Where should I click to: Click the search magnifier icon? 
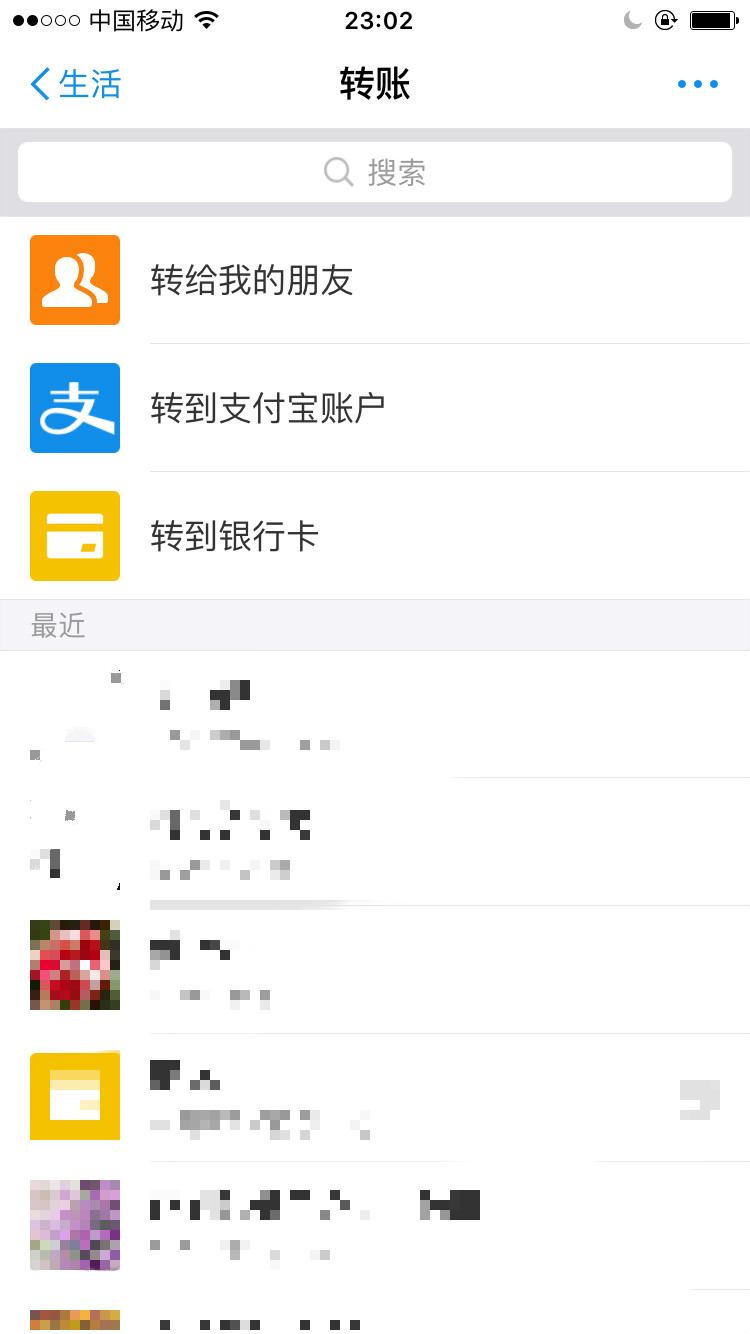coord(338,172)
